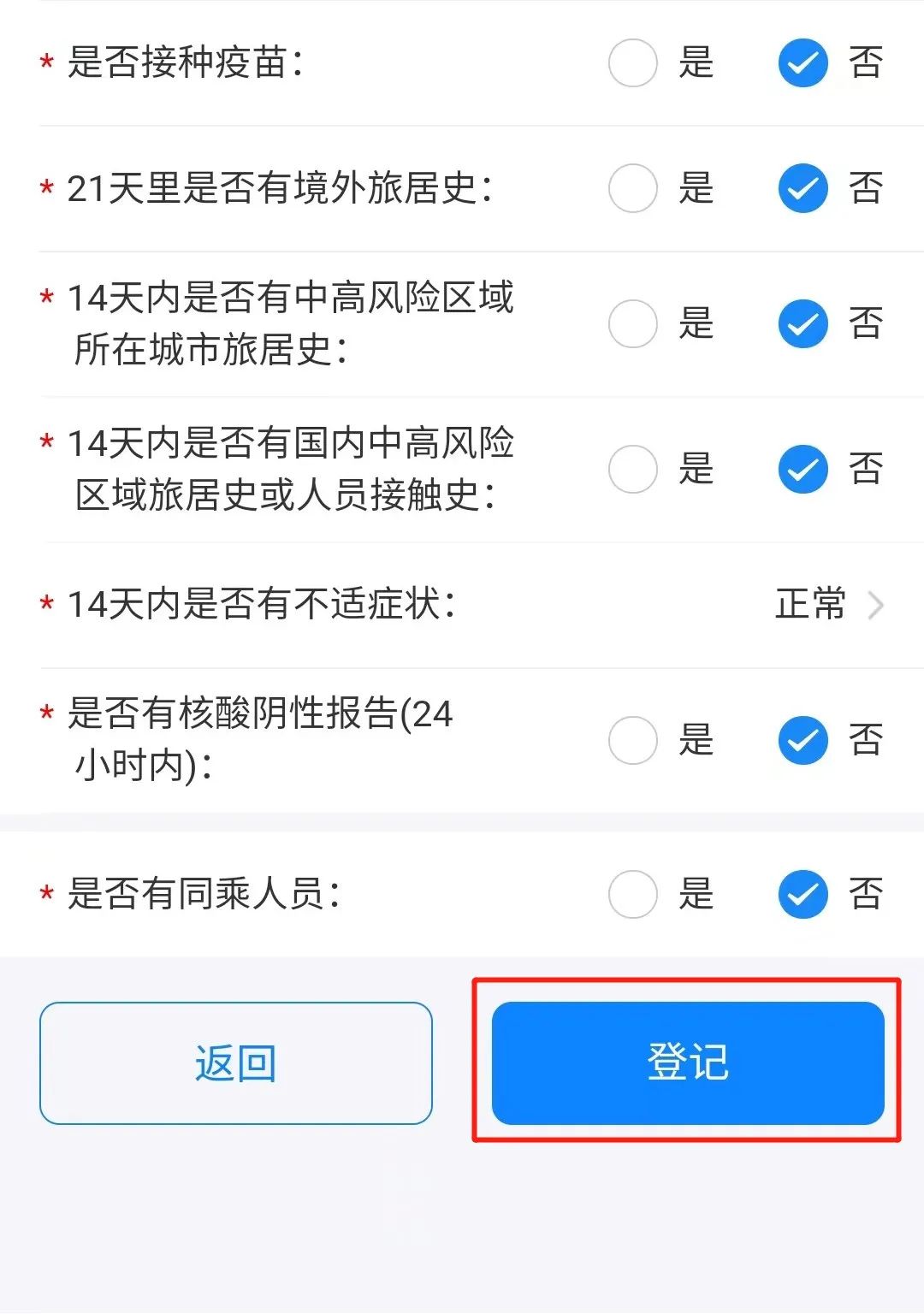Screen dimensions: 924x1314
Task: Select 是 for 是否接种疫苗
Action: (x=632, y=62)
